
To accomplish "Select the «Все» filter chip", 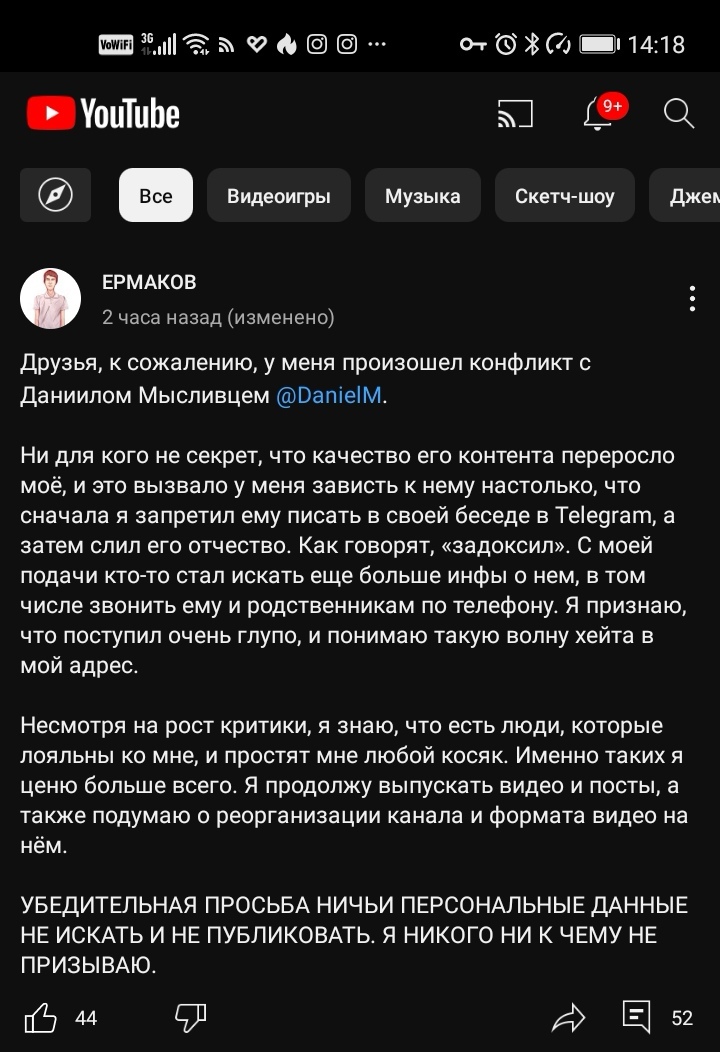I will 156,195.
